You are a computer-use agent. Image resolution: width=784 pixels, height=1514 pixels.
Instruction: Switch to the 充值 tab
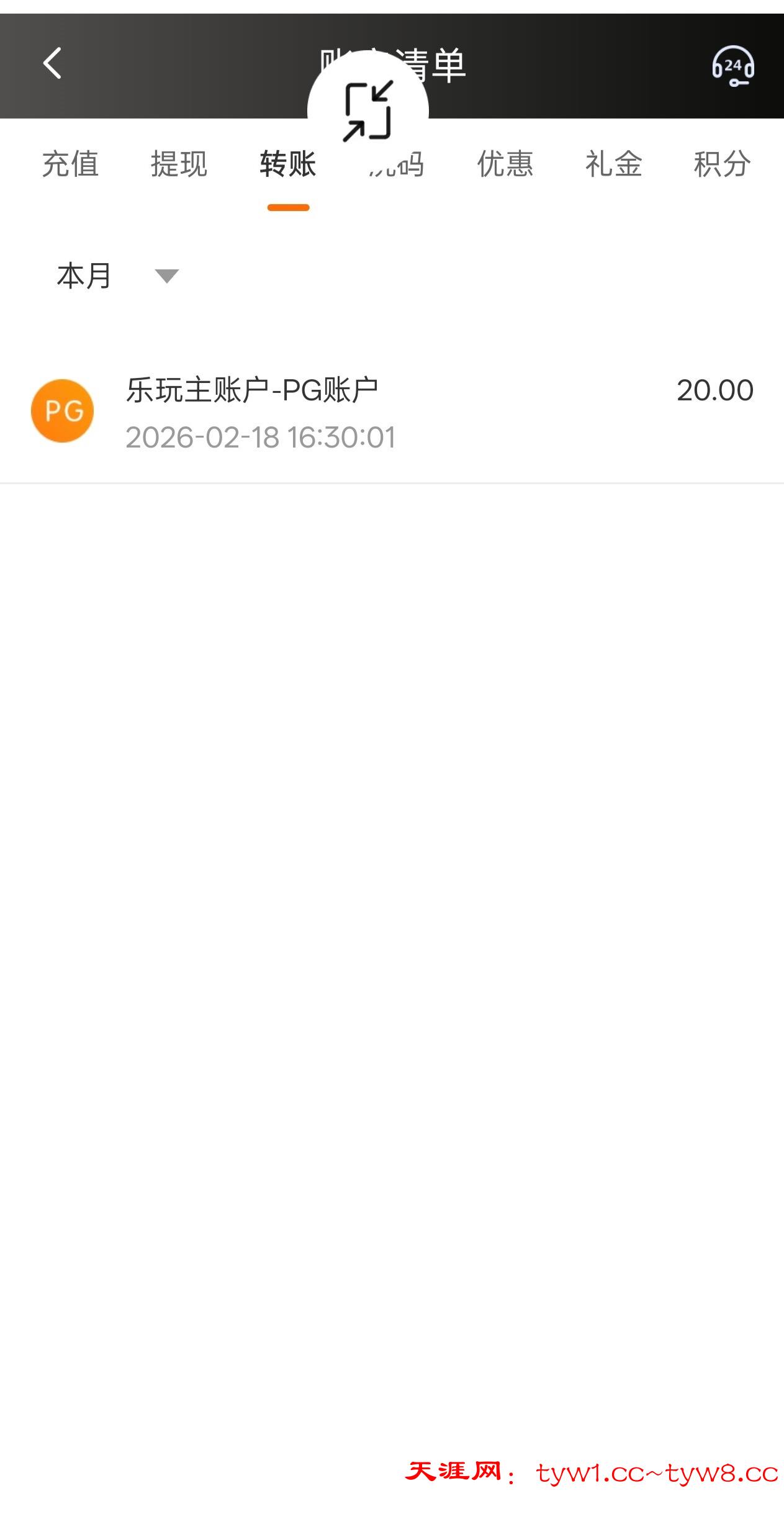click(70, 164)
